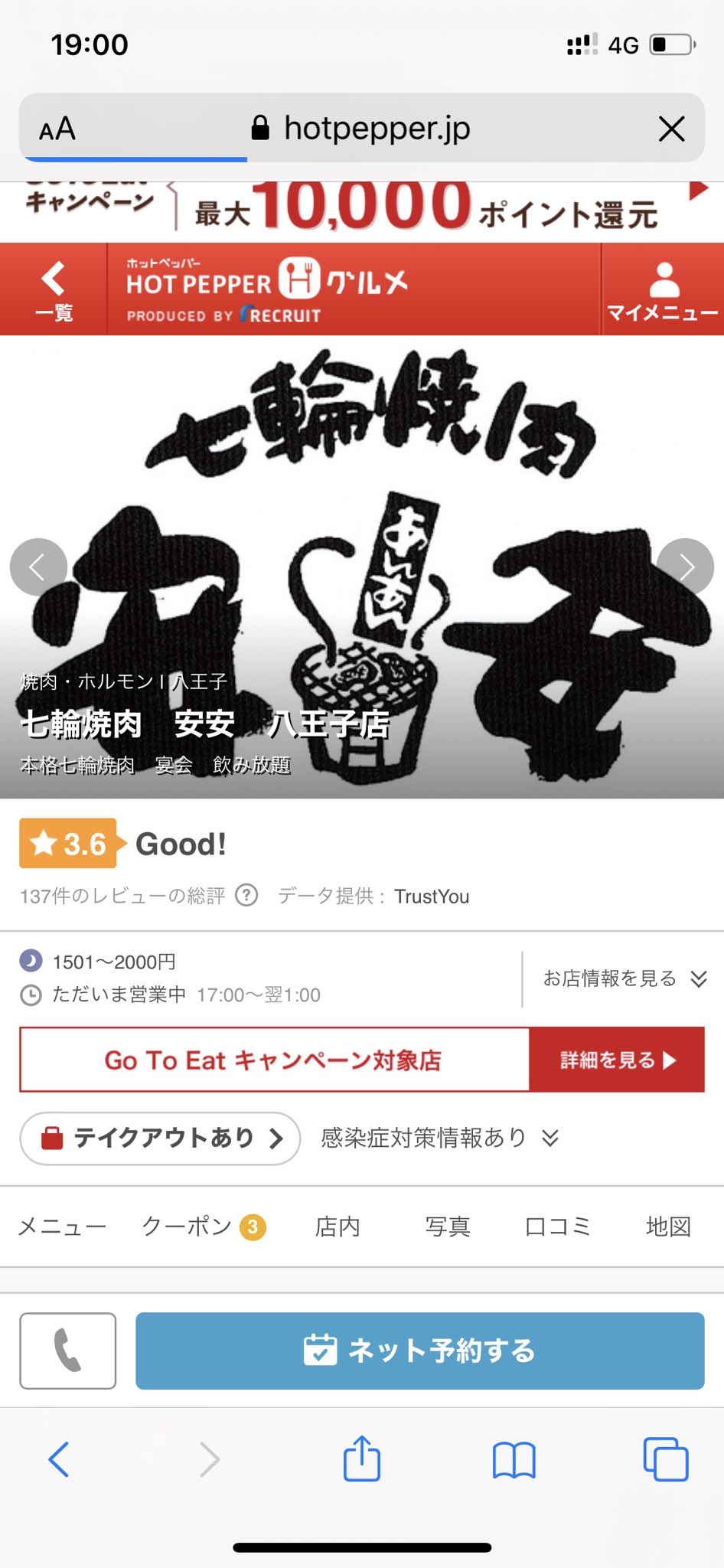Open the review score help icon
724x1568 pixels.
click(246, 895)
